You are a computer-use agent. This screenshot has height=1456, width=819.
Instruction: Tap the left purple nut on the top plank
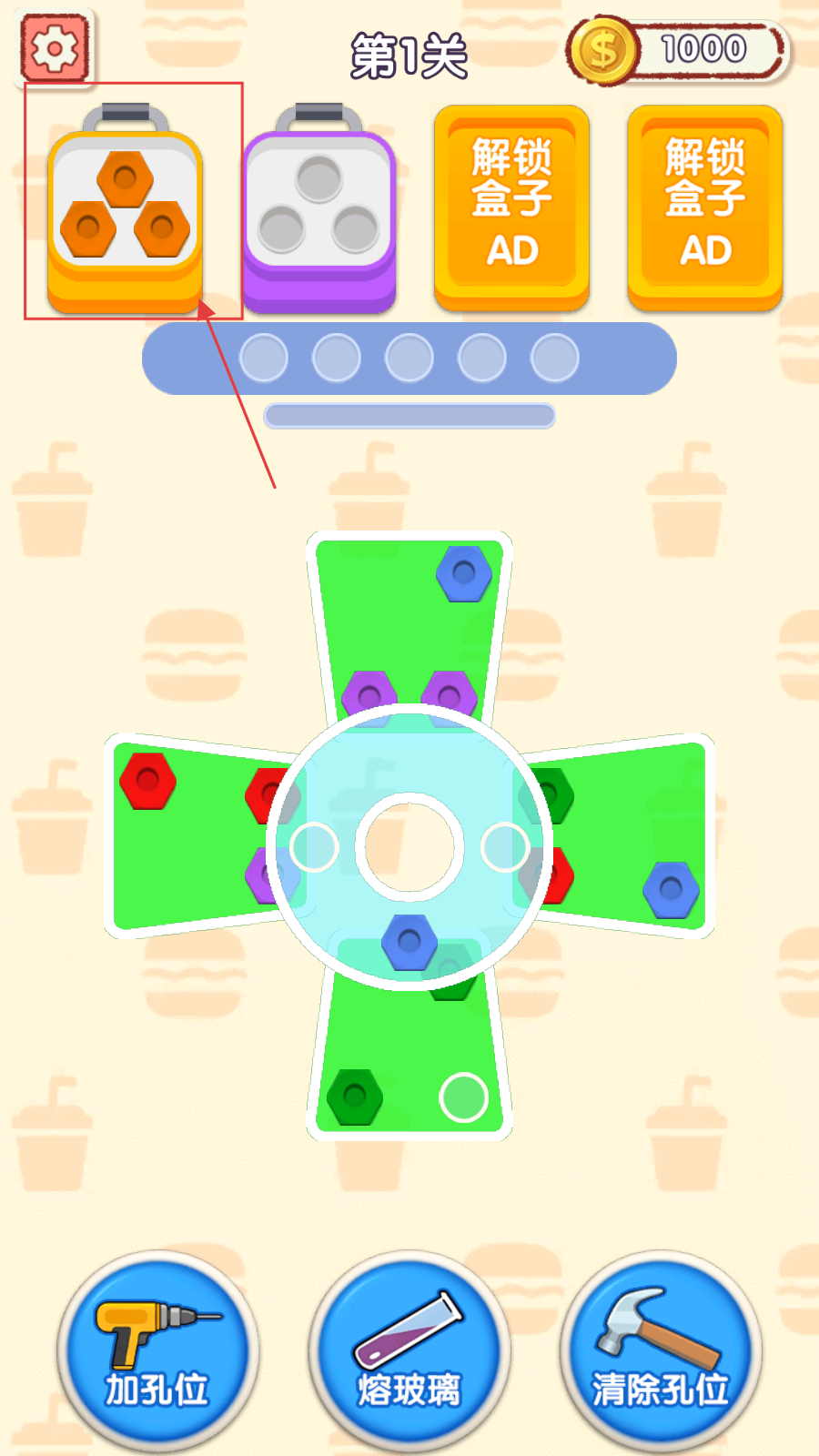(x=369, y=695)
